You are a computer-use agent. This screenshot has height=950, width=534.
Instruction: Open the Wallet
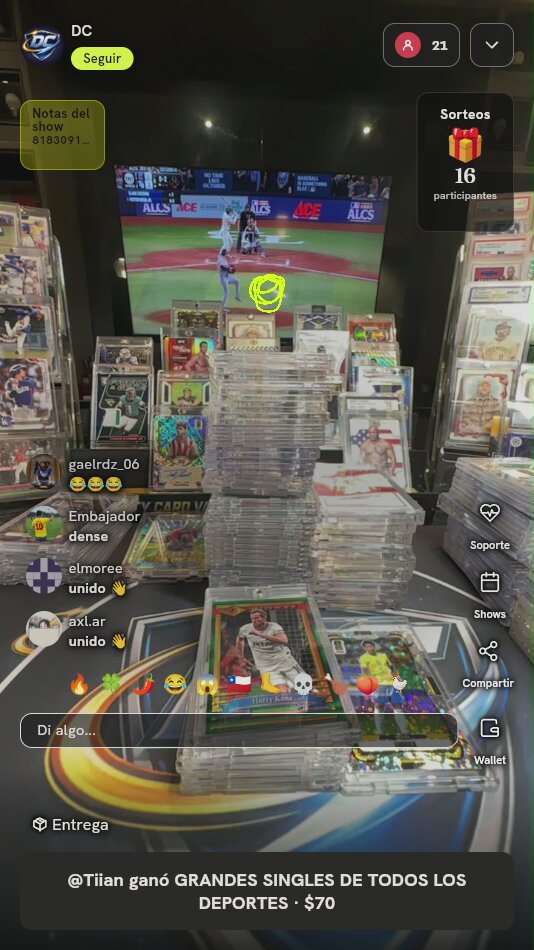pyautogui.click(x=490, y=742)
